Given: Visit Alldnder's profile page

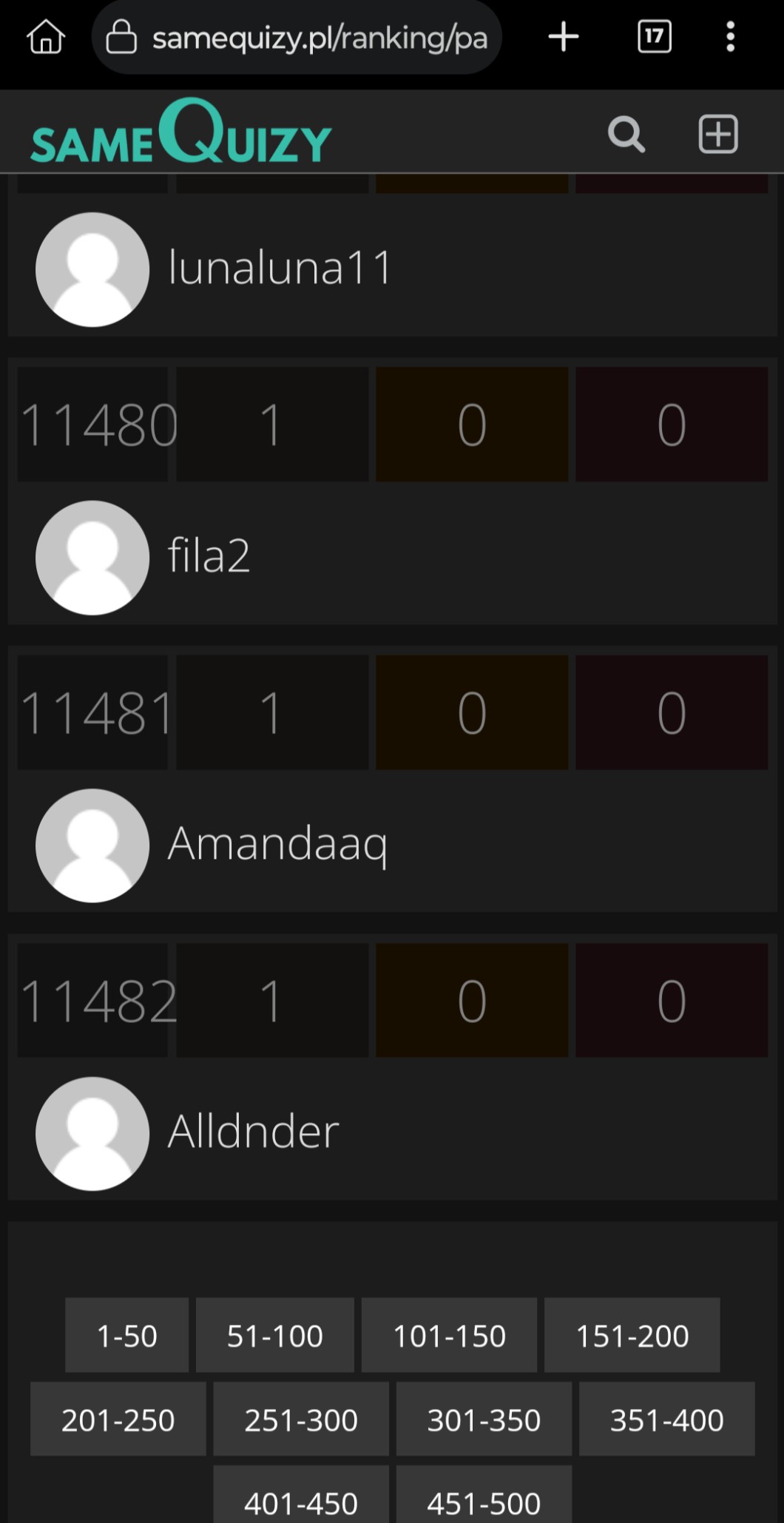Looking at the screenshot, I should coord(253,1132).
